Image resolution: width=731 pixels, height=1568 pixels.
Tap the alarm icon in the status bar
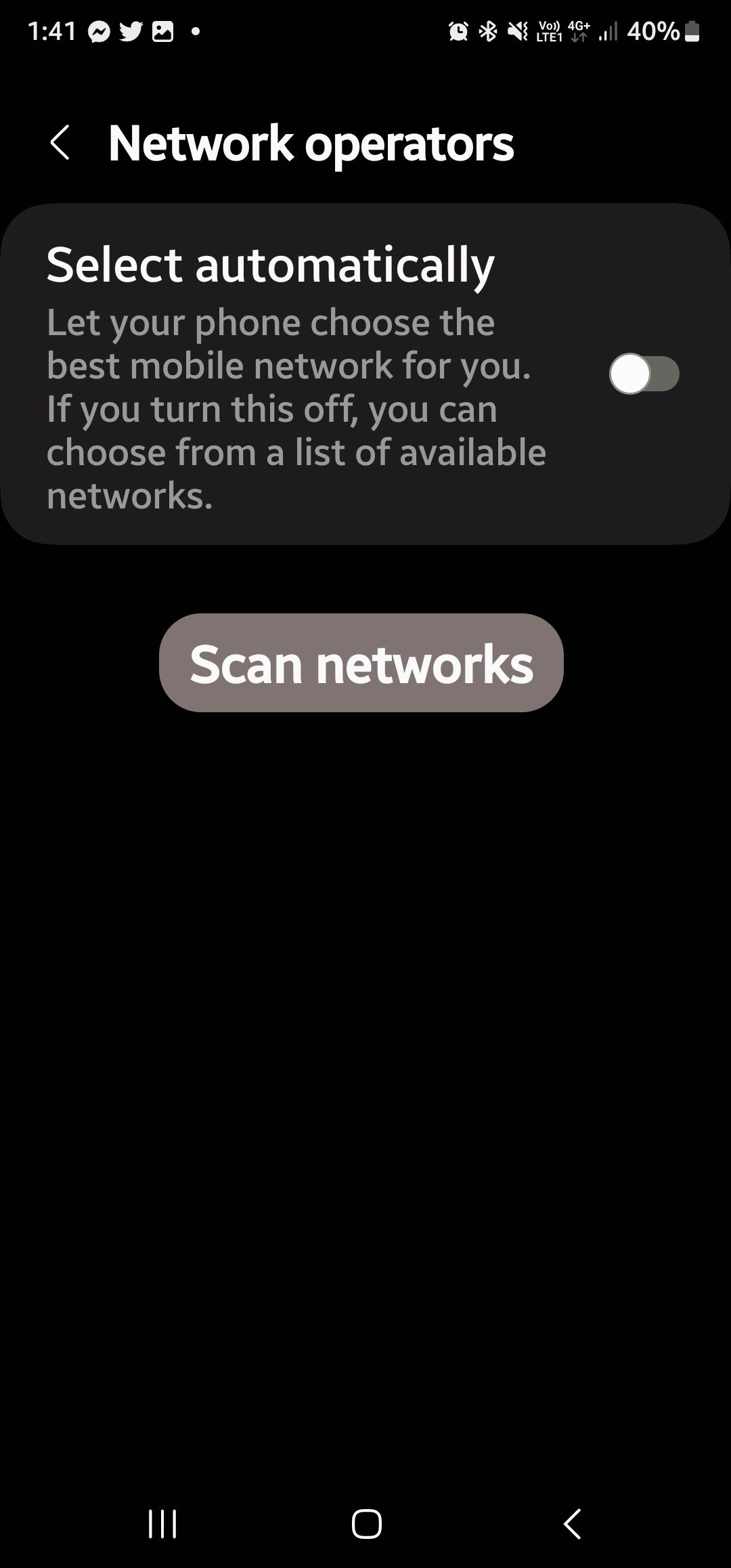[x=458, y=31]
